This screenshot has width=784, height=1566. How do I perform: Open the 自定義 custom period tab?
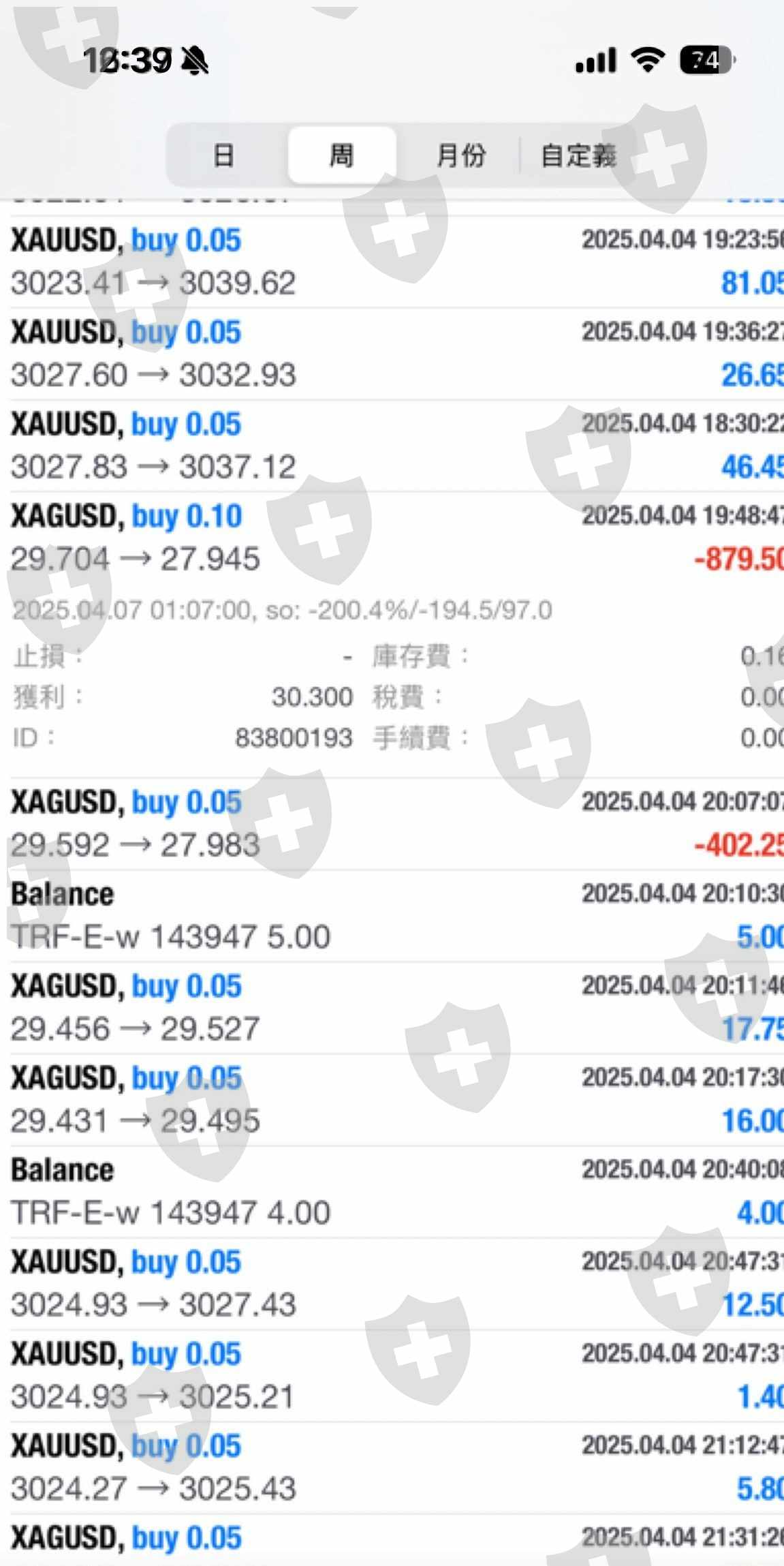tap(578, 155)
